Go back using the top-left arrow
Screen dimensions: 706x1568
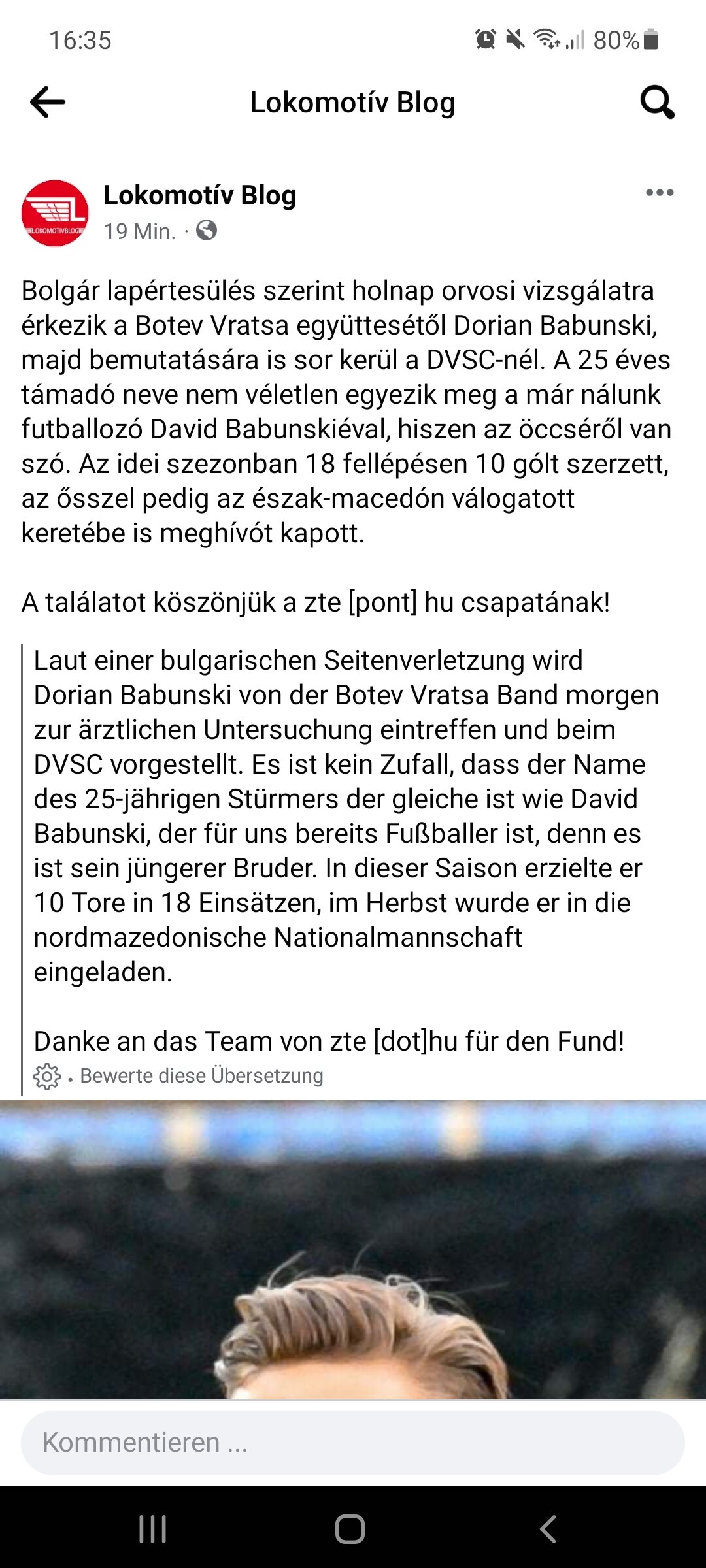pos(48,102)
